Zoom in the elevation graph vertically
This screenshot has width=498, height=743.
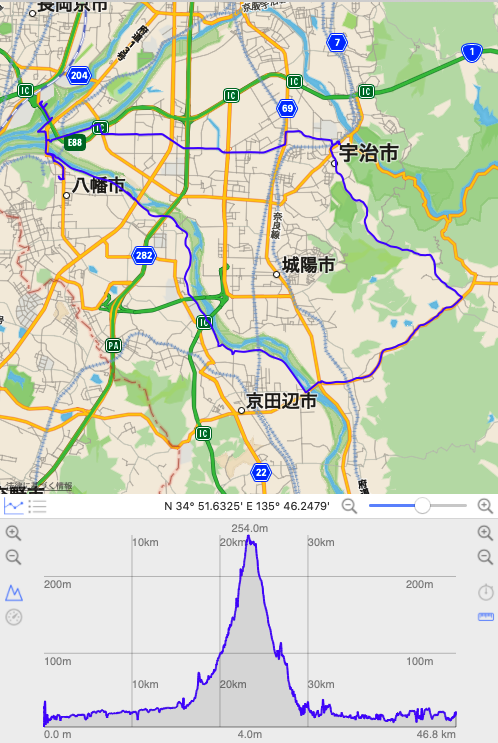click(x=13, y=533)
